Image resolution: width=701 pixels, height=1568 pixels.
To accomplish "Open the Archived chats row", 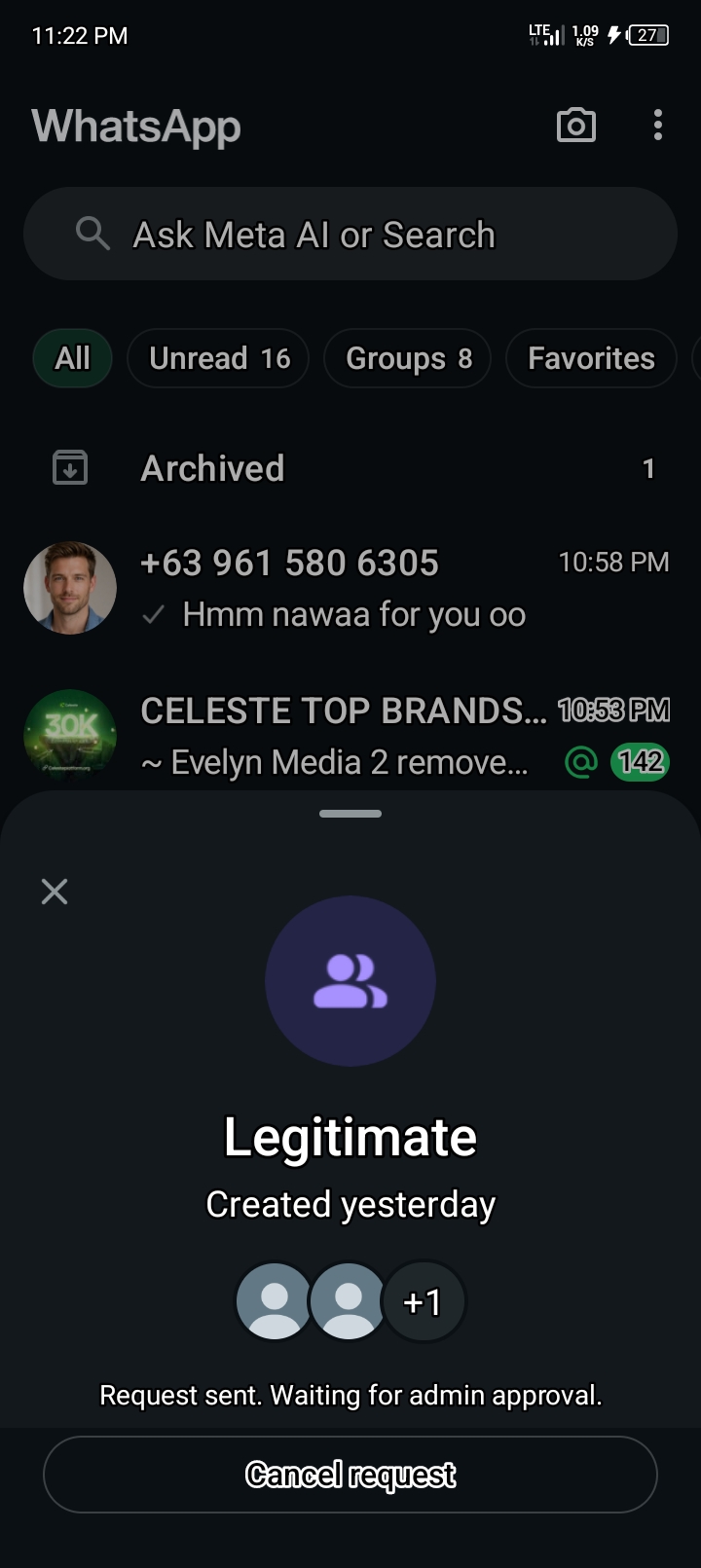I will (350, 468).
